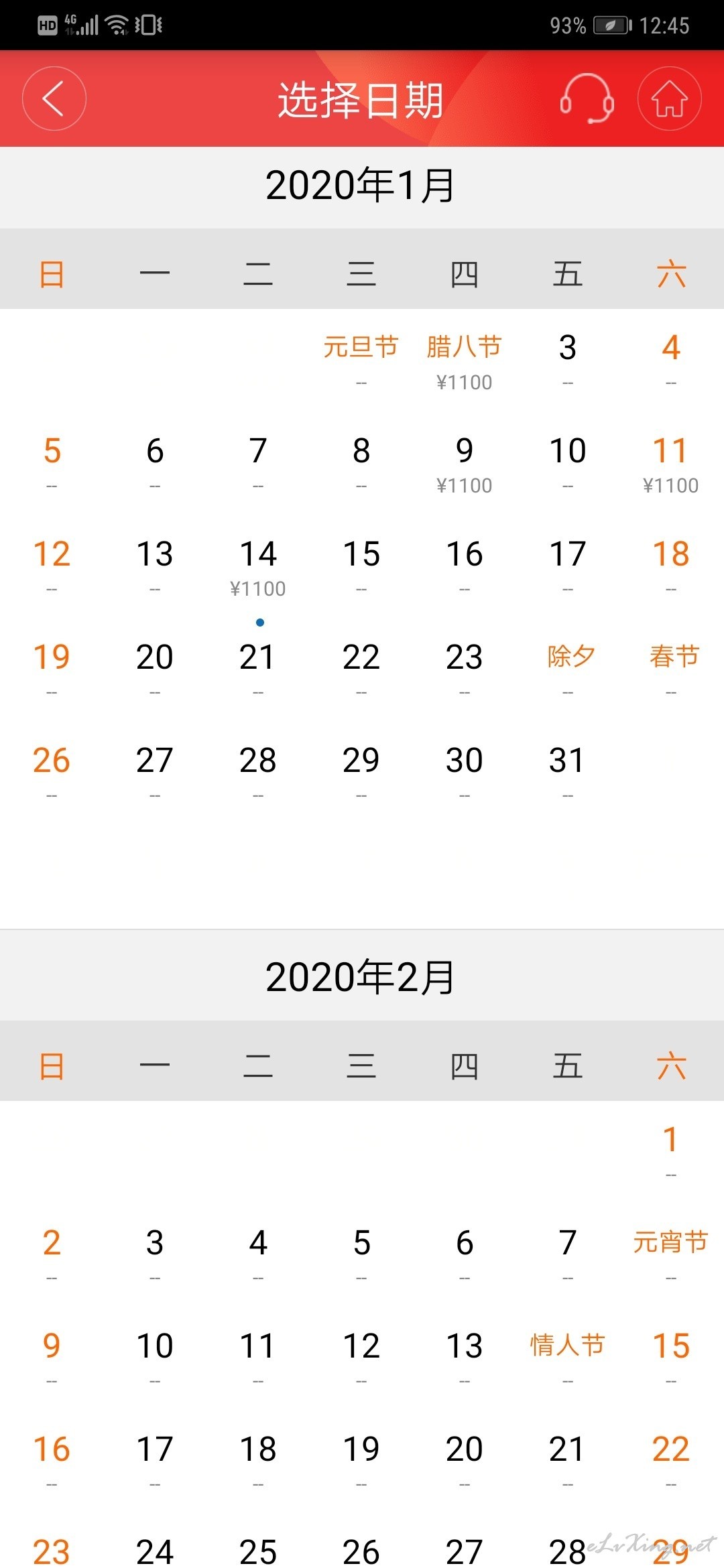Image resolution: width=724 pixels, height=1568 pixels.
Task: Tap the home icon in header
Action: [670, 99]
